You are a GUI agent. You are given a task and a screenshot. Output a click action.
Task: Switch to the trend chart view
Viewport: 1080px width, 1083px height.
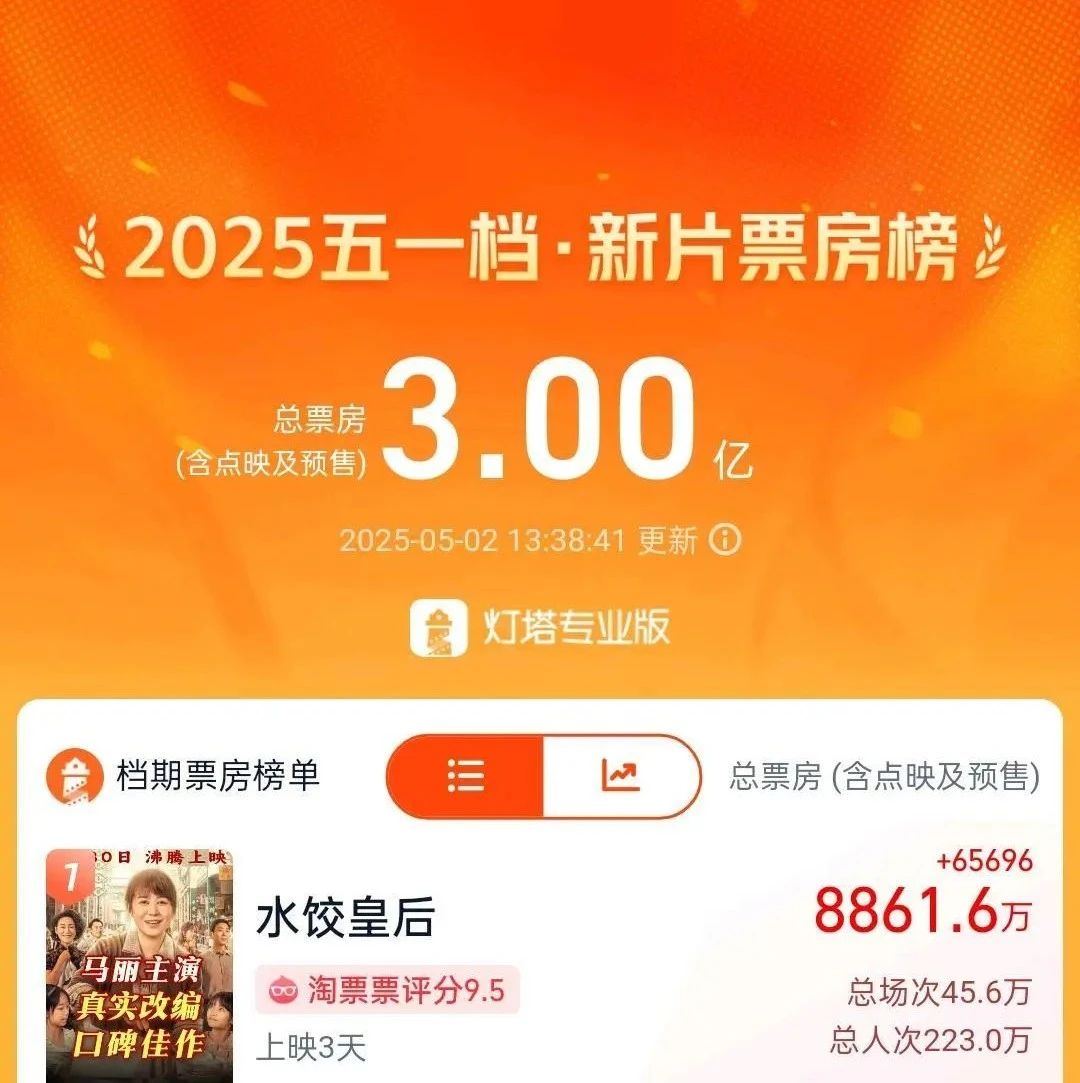coord(620,776)
